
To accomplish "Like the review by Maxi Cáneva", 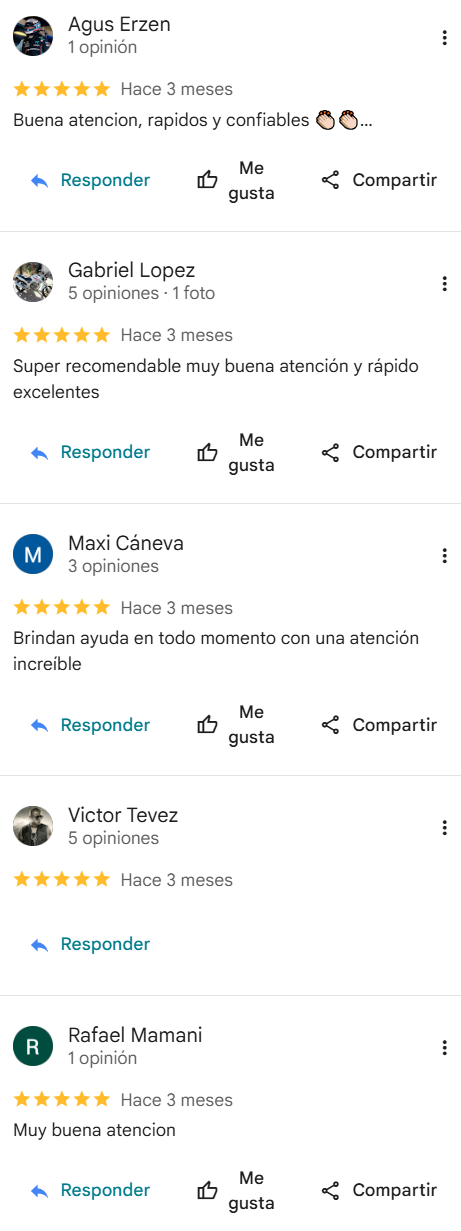I will (x=236, y=725).
